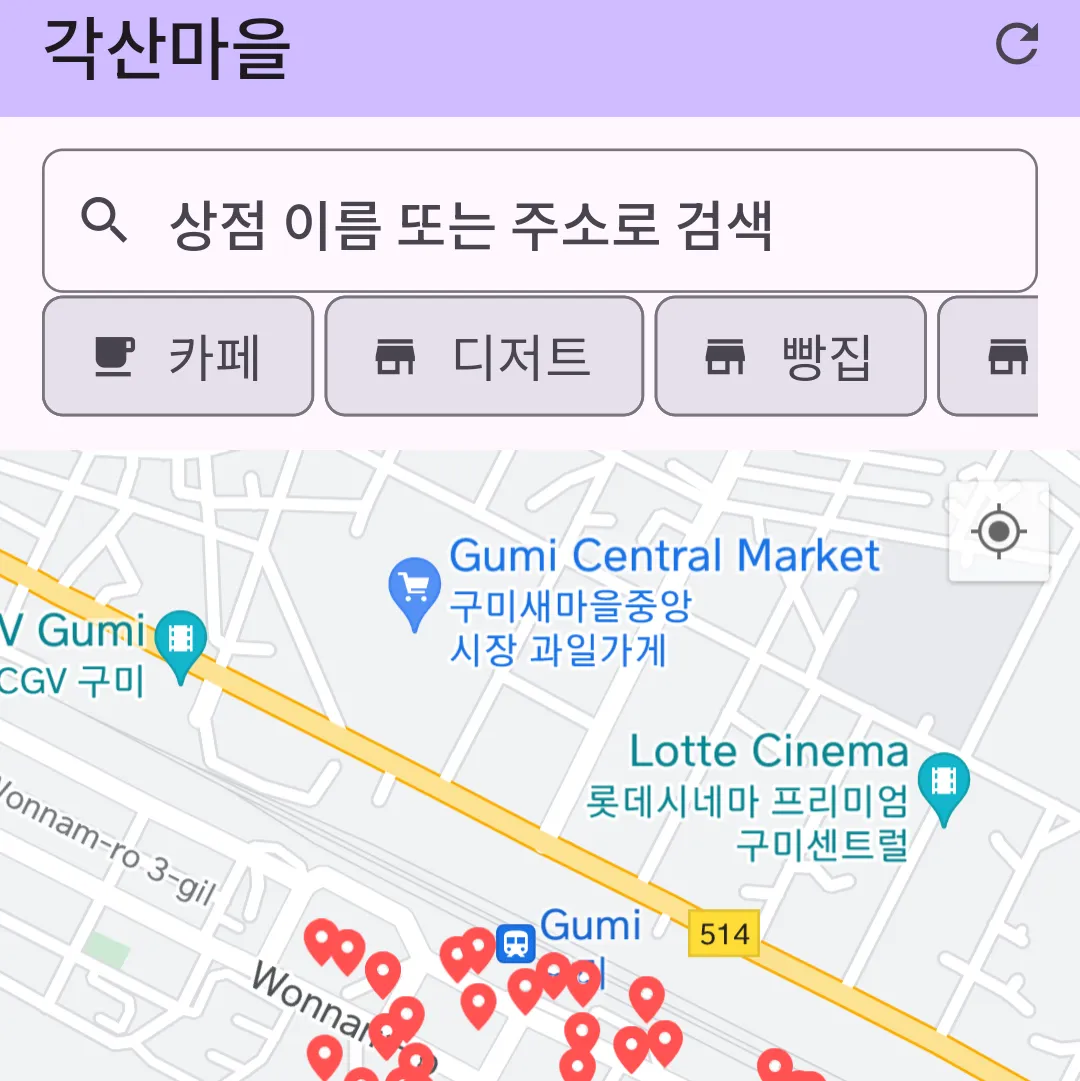The height and width of the screenshot is (1081, 1080).
Task: Click the refresh icon in the header
Action: coord(1019,44)
